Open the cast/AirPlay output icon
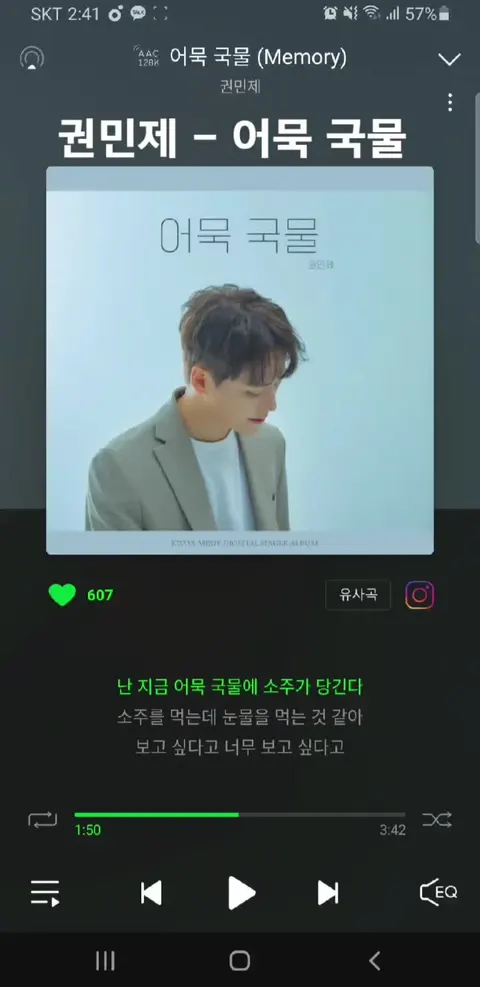 (31, 59)
